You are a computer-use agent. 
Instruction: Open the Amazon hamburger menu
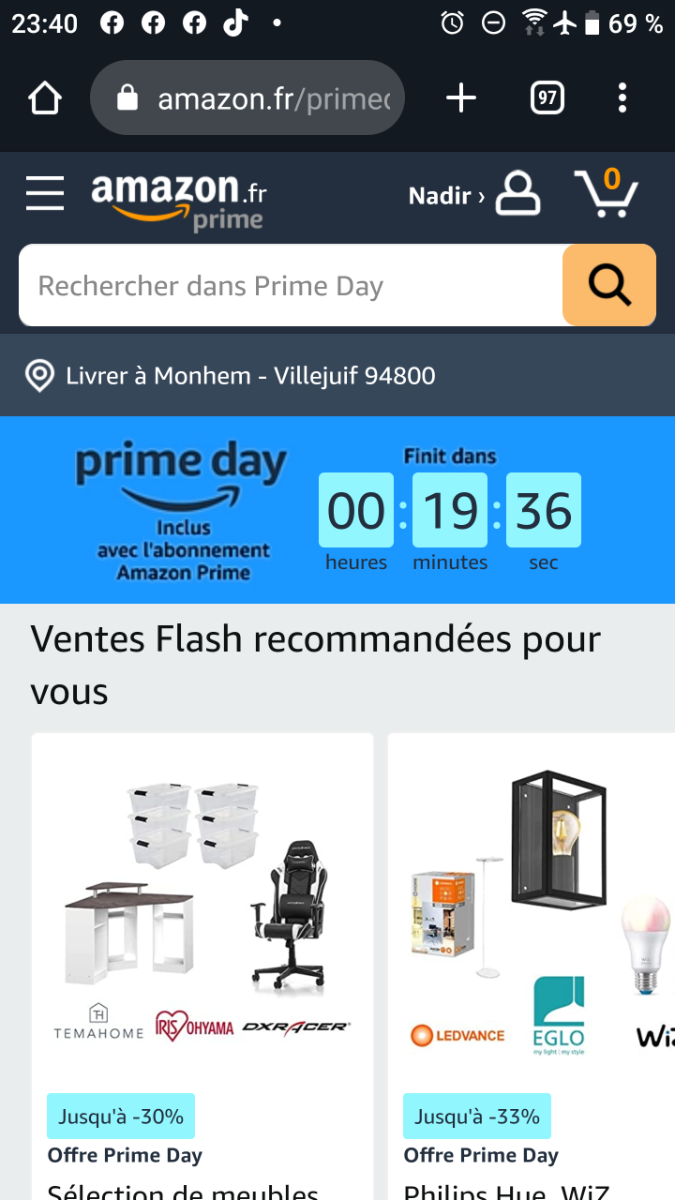coord(45,193)
